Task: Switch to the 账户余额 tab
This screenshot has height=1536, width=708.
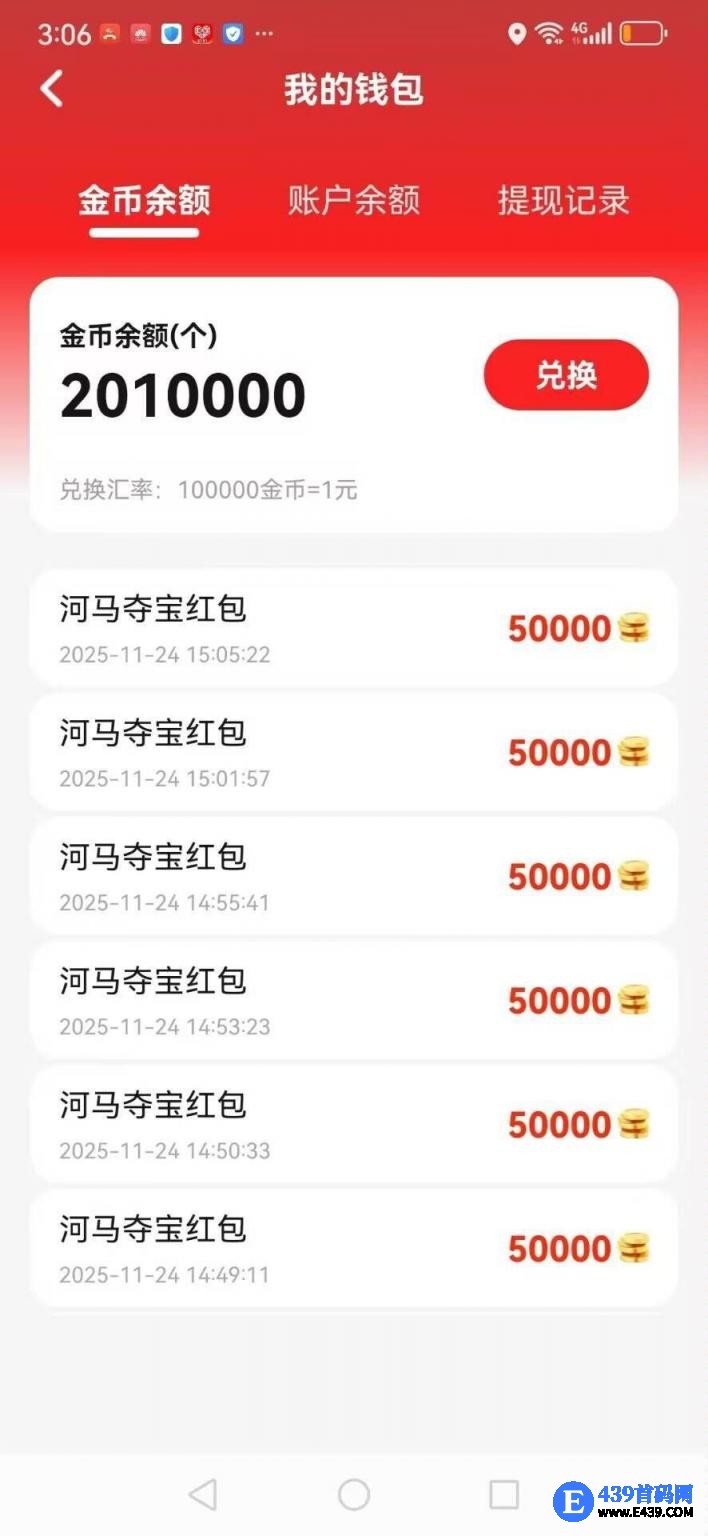Action: [x=354, y=201]
